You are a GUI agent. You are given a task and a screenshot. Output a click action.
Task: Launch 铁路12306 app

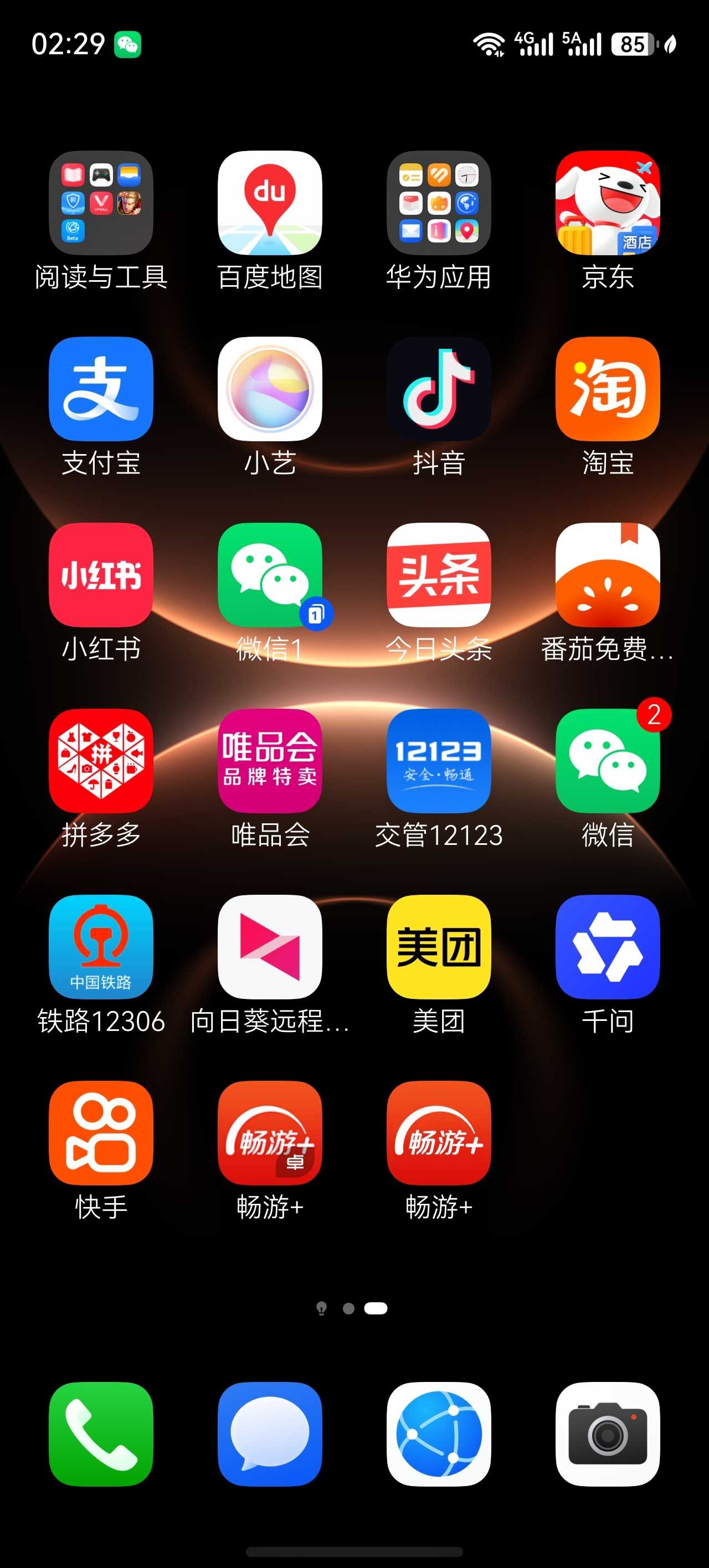(x=101, y=947)
